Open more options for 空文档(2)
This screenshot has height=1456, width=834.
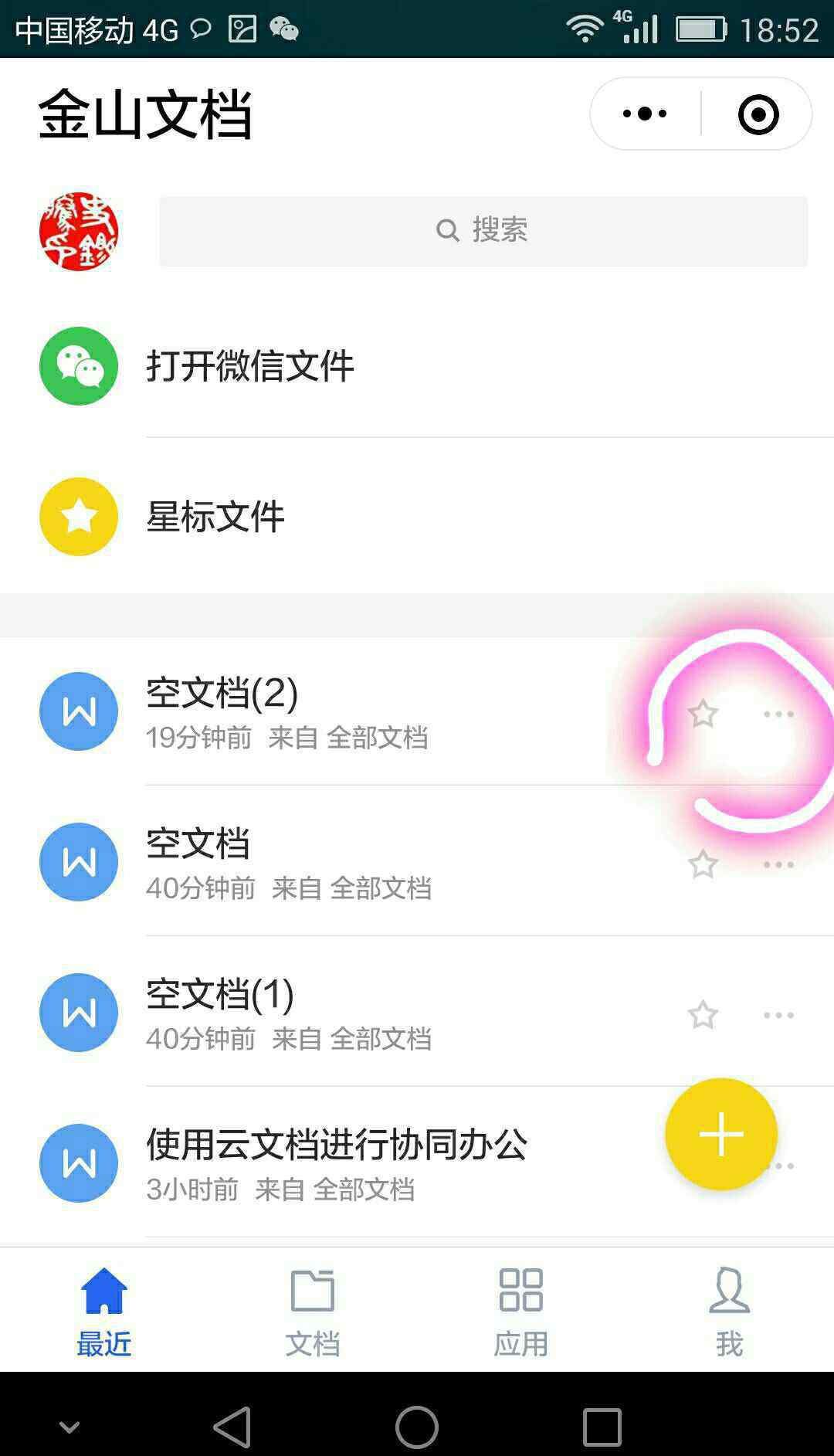(778, 714)
